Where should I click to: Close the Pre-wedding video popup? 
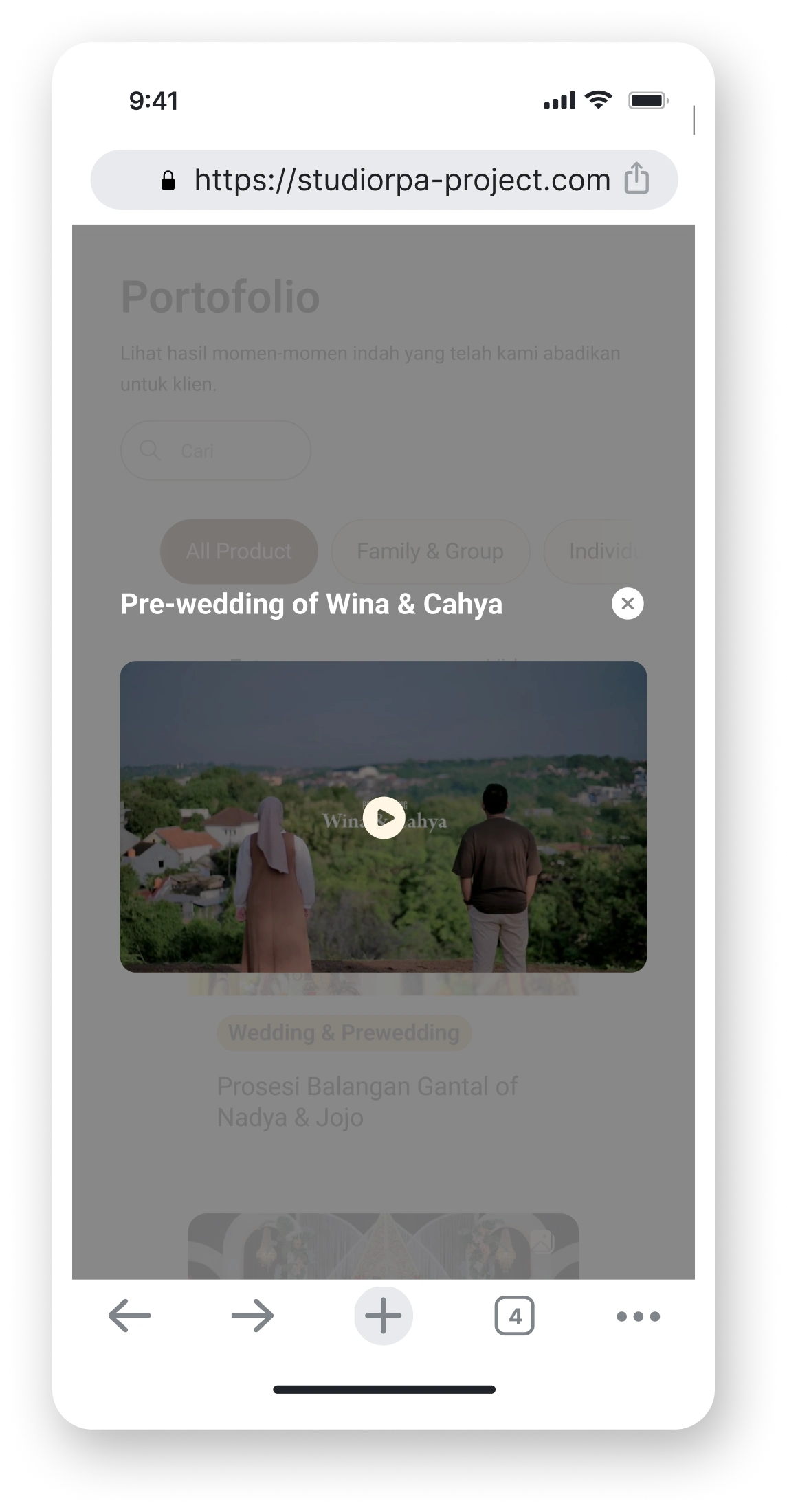click(x=627, y=604)
